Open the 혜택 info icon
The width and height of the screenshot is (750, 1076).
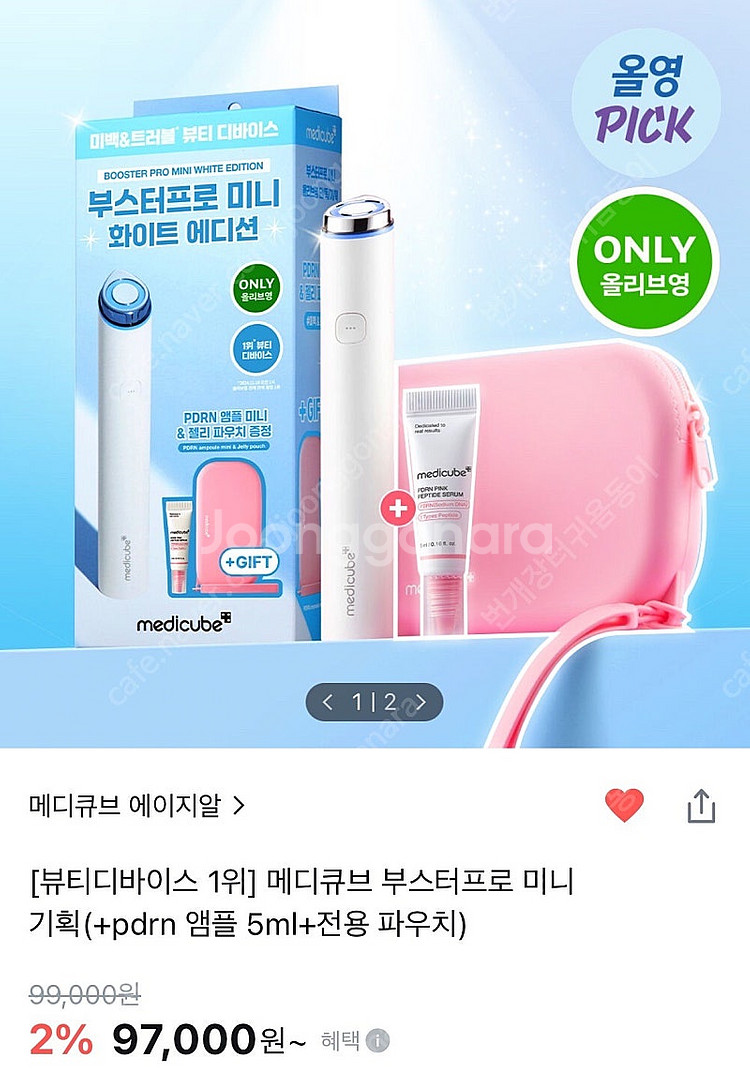point(377,1041)
